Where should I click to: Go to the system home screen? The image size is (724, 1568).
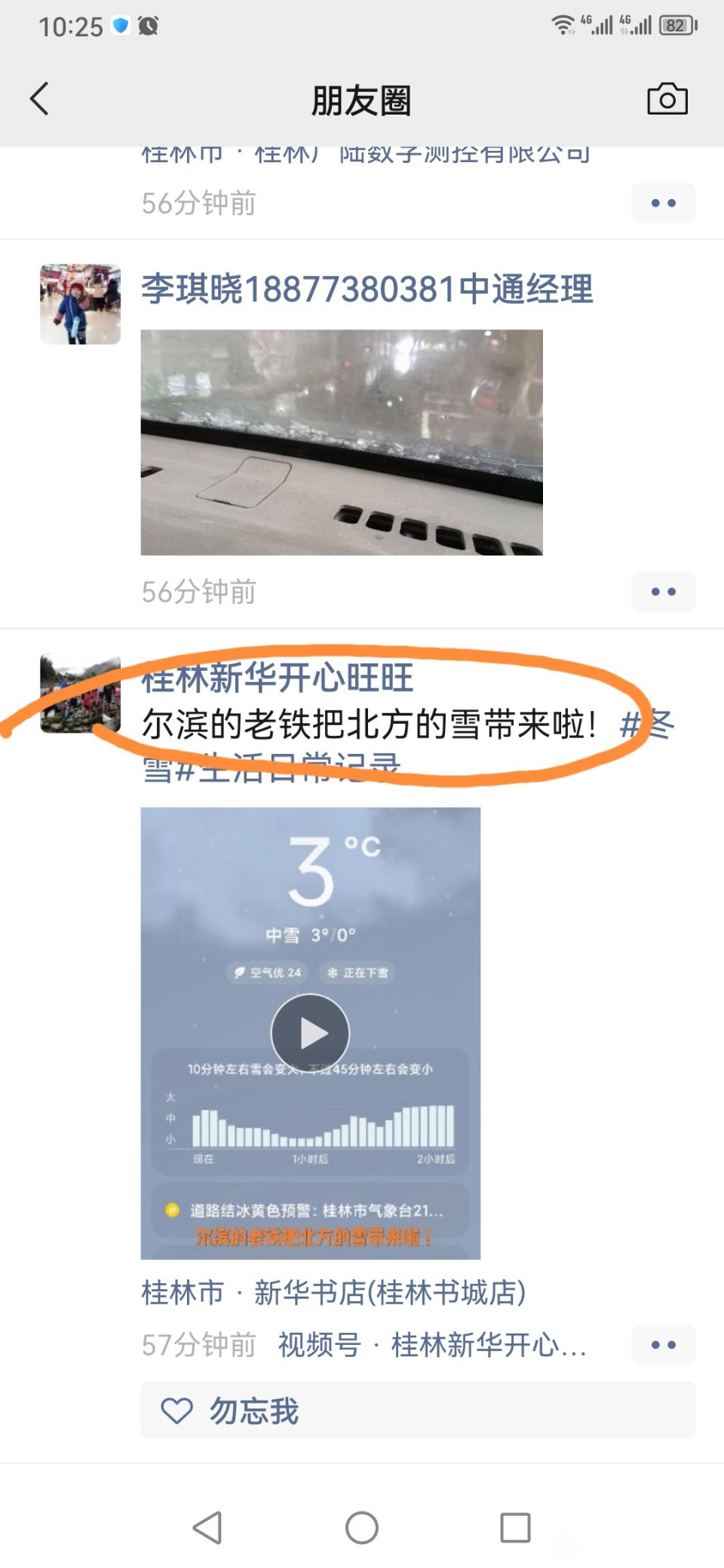pyautogui.click(x=362, y=1528)
